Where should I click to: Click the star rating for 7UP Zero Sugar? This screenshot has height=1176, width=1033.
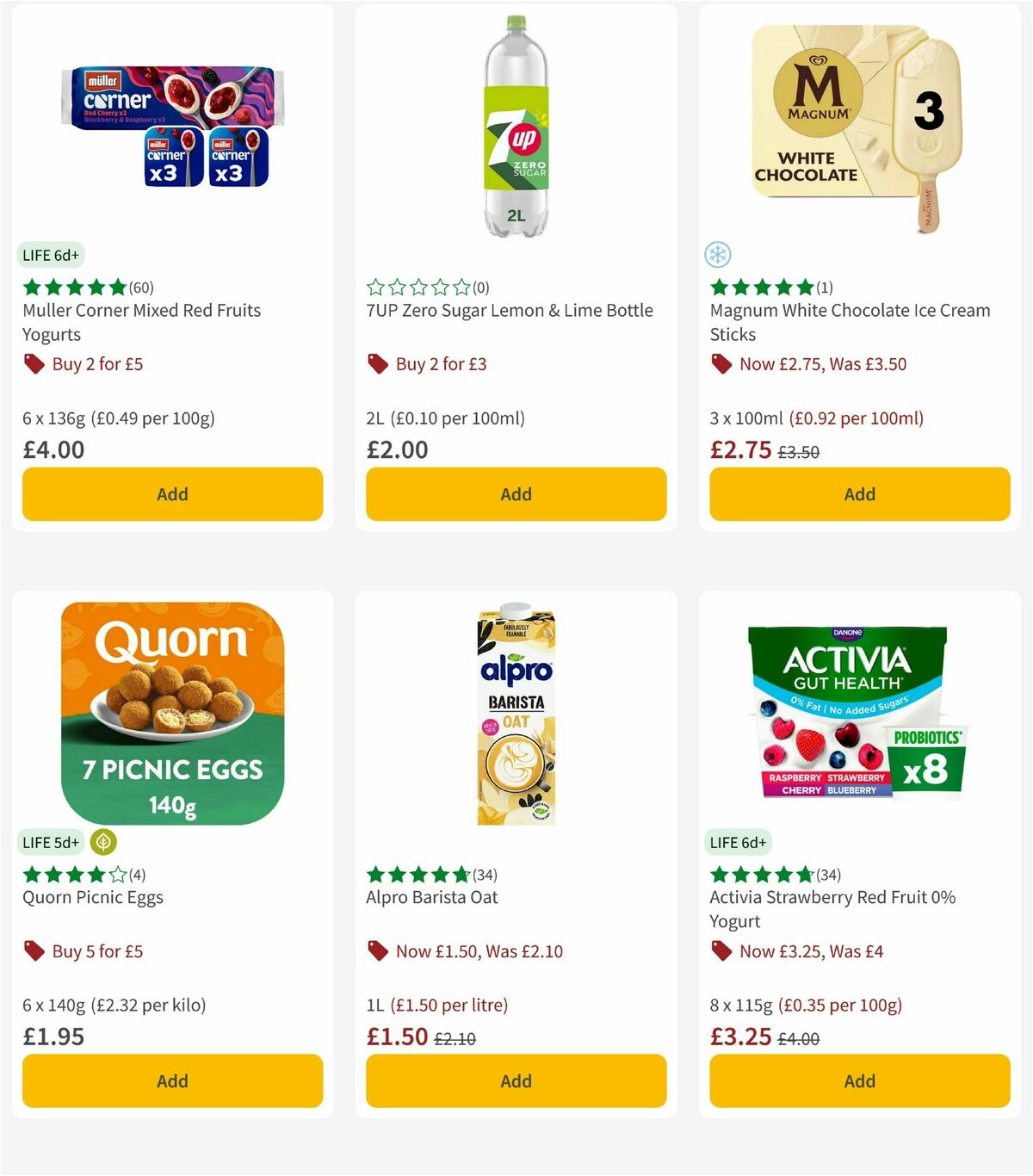coord(417,288)
